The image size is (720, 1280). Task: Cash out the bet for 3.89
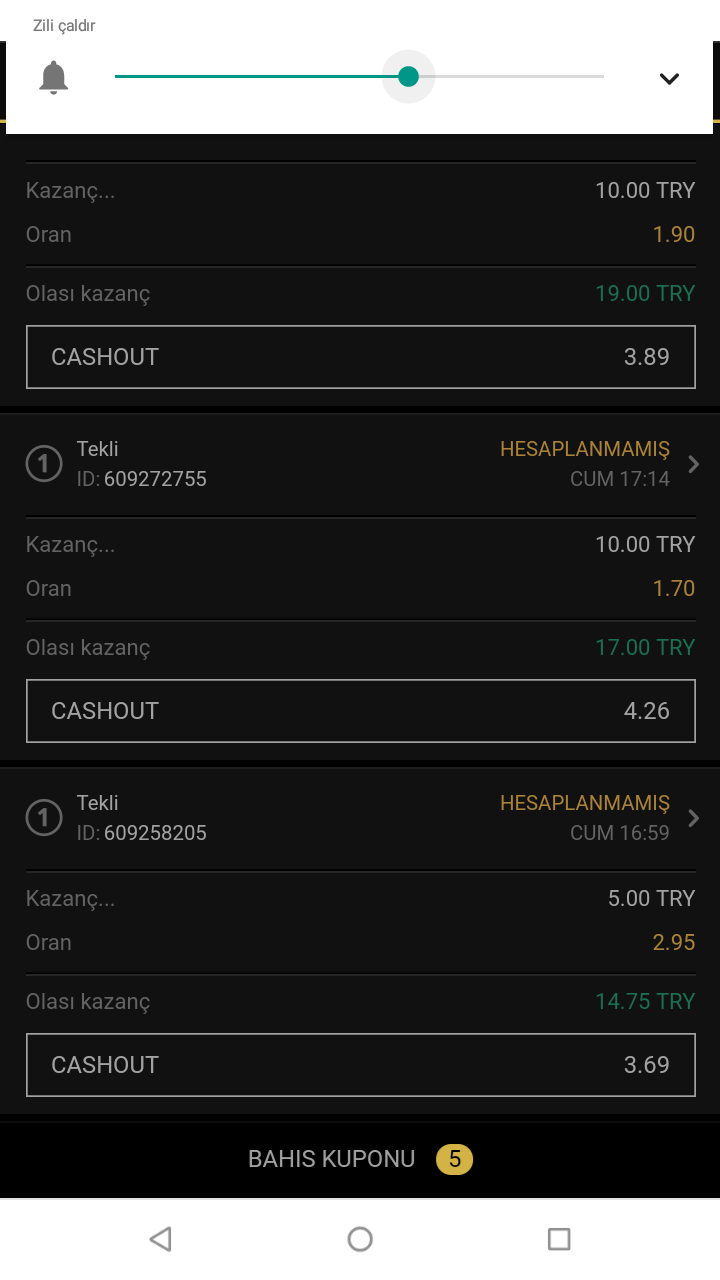360,357
